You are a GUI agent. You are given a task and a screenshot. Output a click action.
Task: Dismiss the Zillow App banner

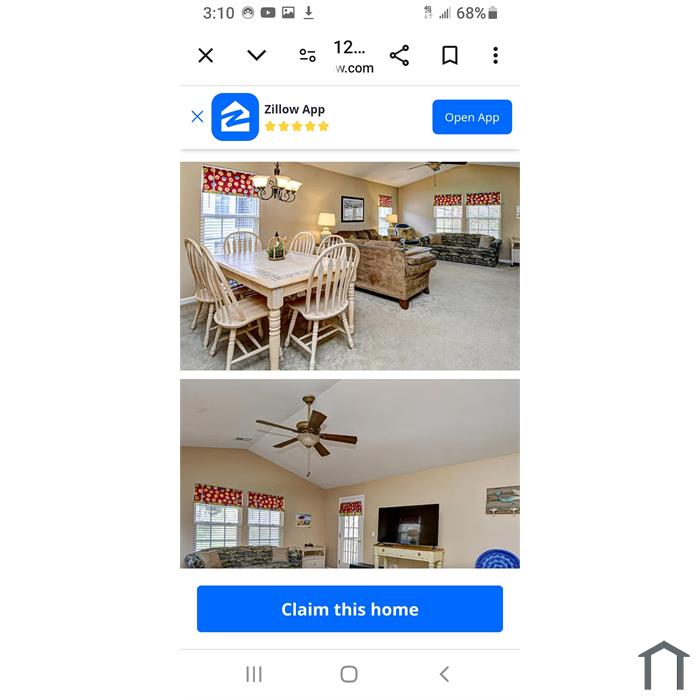click(x=197, y=117)
